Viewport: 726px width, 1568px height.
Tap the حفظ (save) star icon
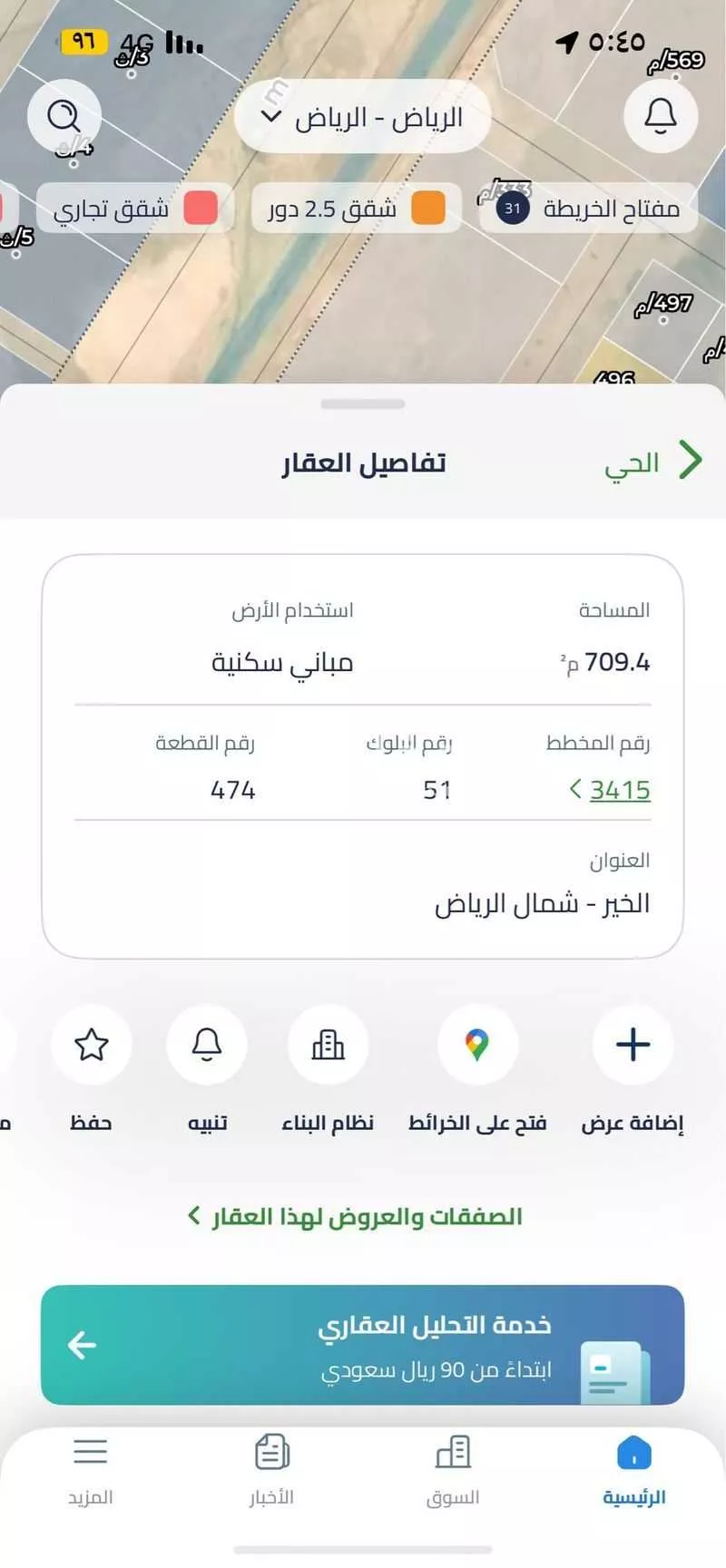point(92,1046)
